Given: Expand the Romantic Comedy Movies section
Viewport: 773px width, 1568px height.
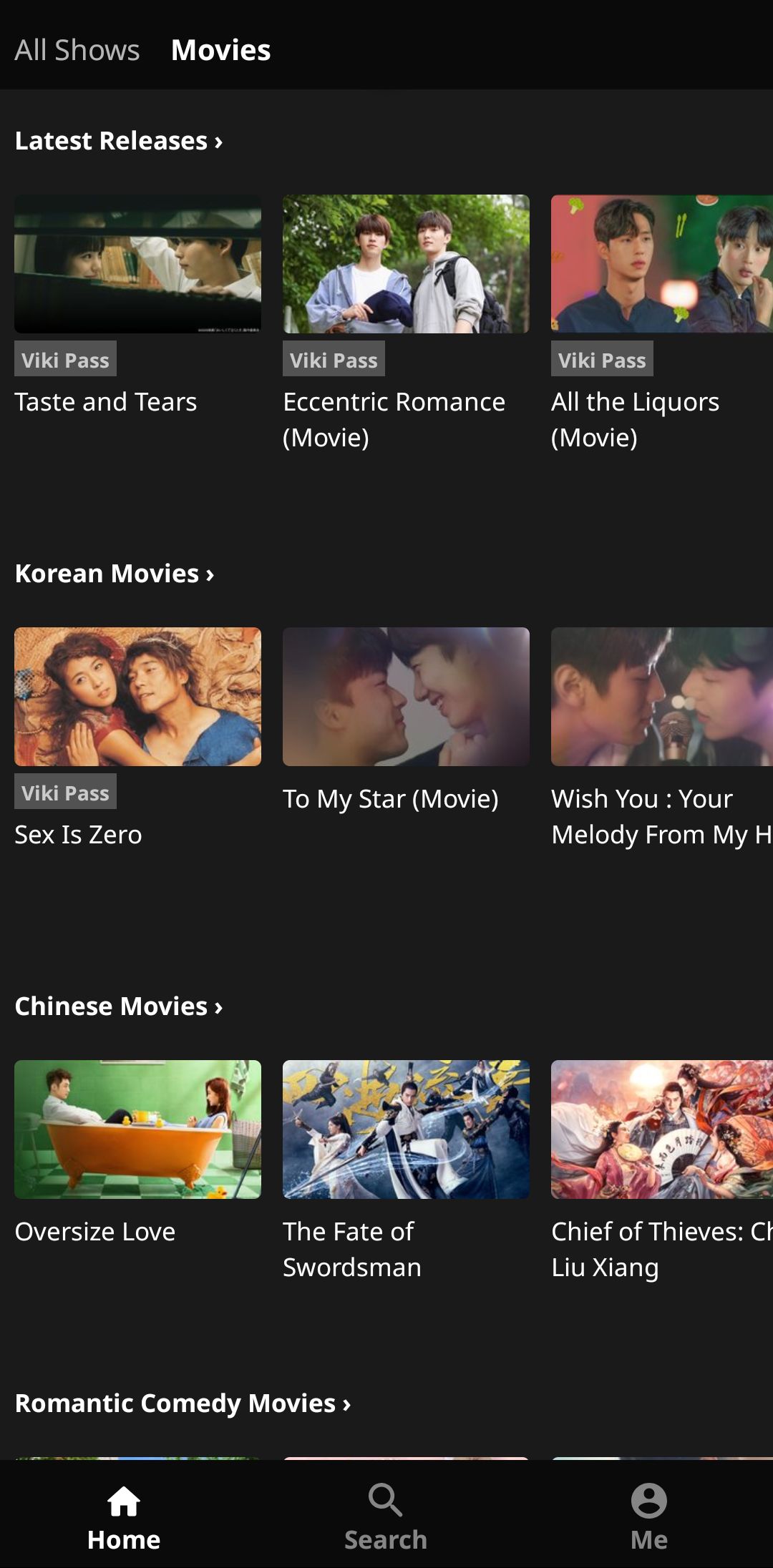Looking at the screenshot, I should [x=183, y=1403].
